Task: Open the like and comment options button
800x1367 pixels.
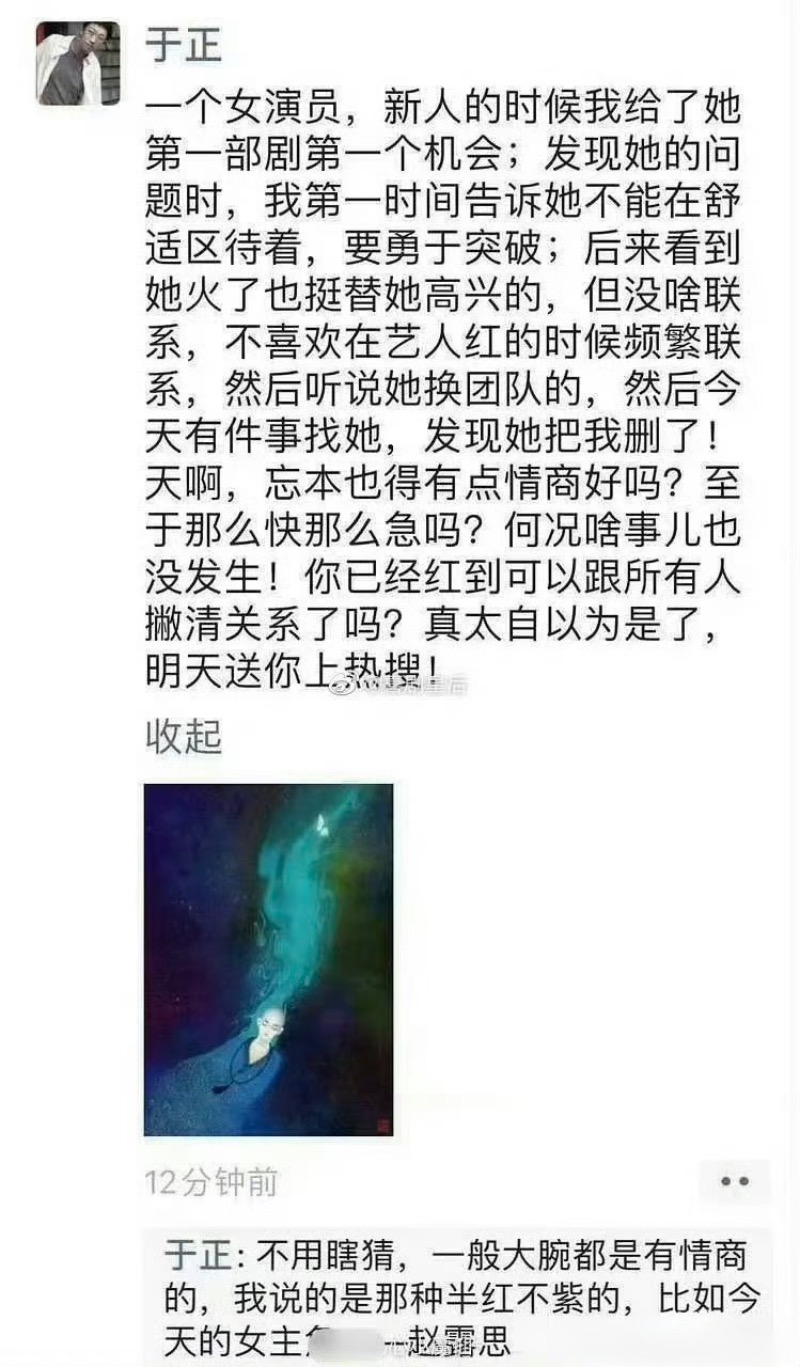Action: tap(735, 1181)
